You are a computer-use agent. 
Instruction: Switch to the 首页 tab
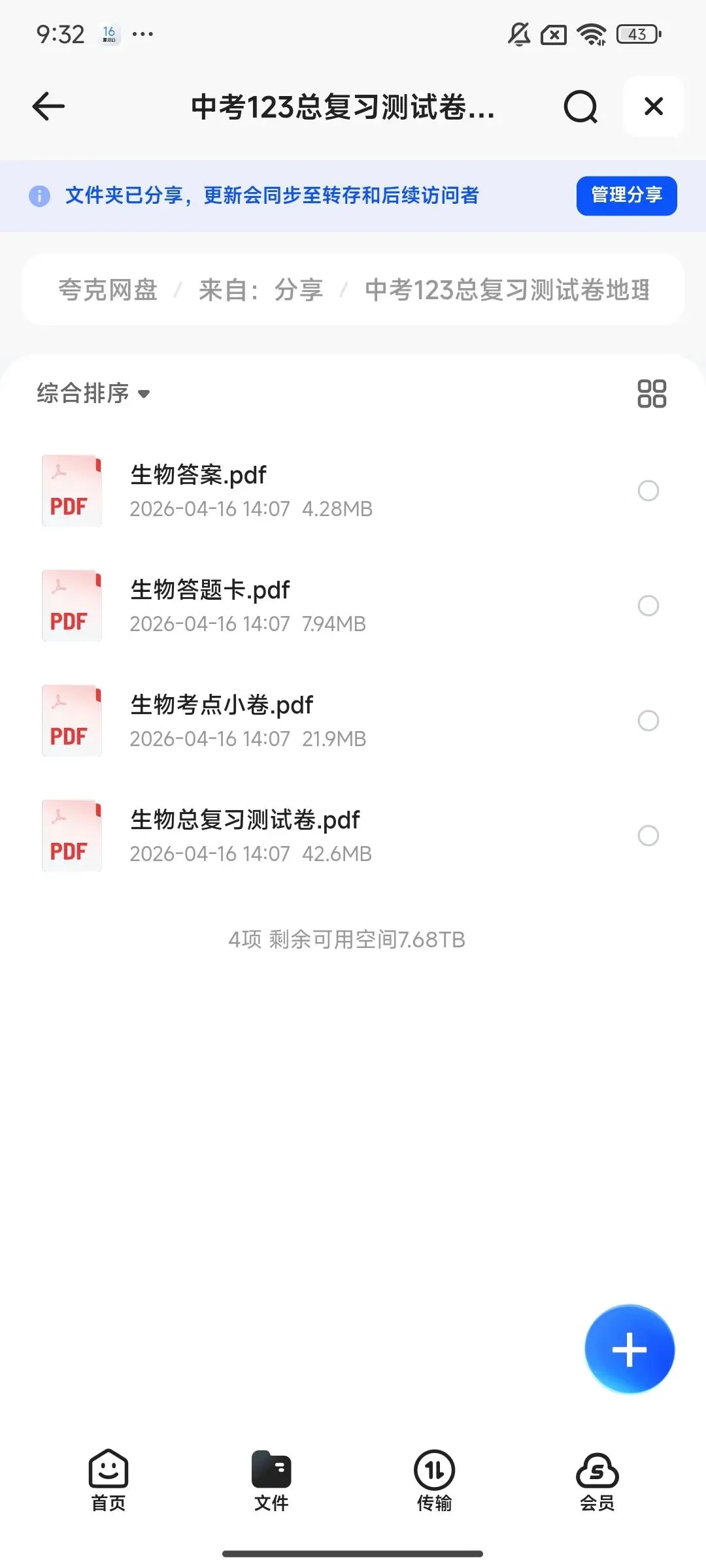[109, 1480]
